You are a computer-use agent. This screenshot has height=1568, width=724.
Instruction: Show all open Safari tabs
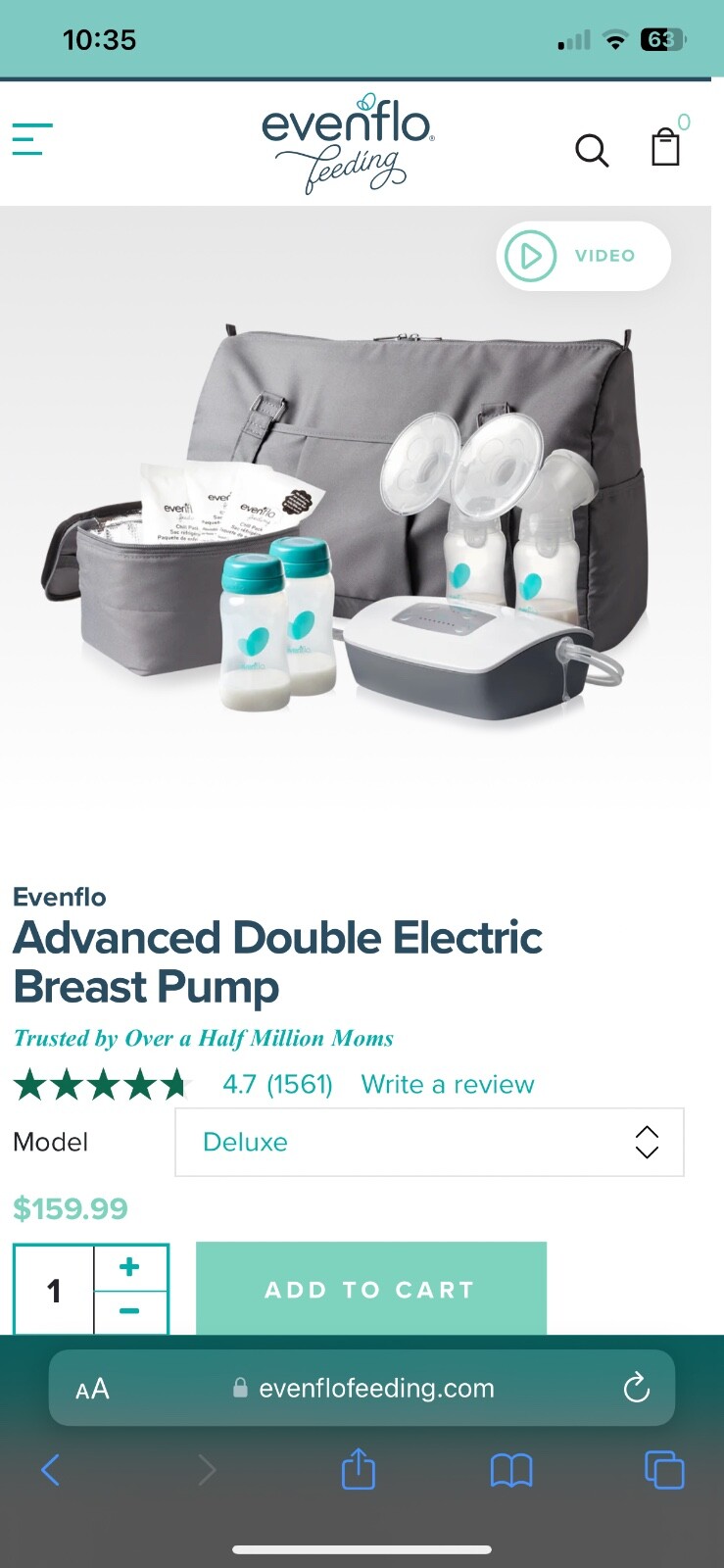[x=663, y=1470]
